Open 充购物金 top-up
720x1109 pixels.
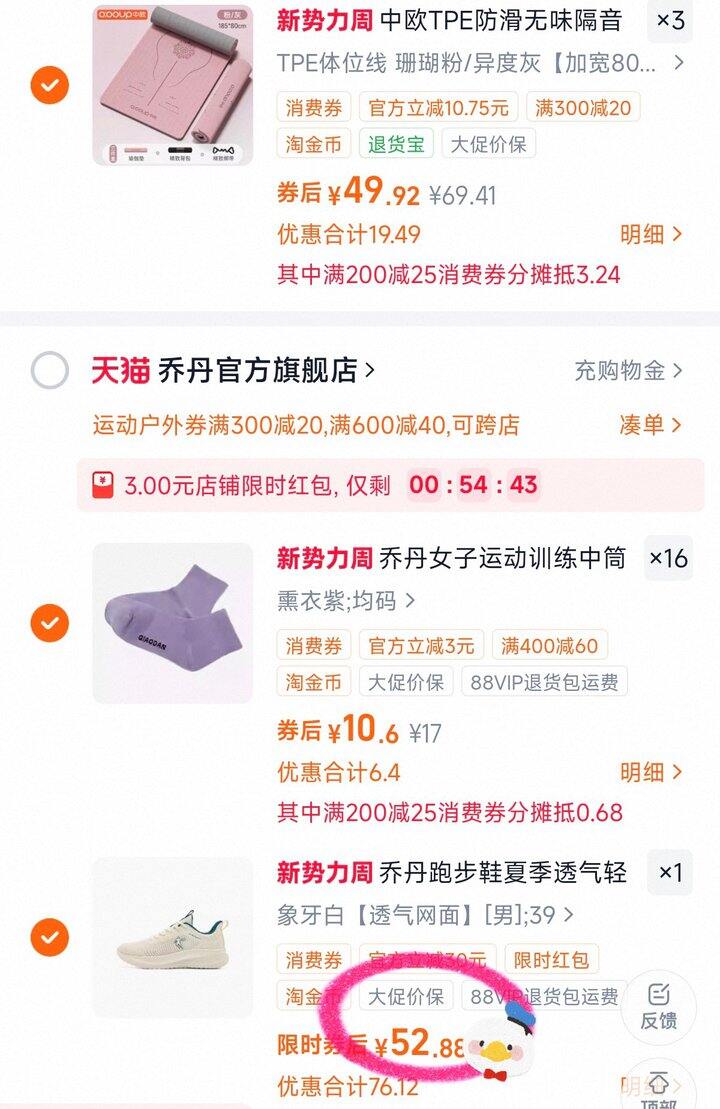(628, 371)
